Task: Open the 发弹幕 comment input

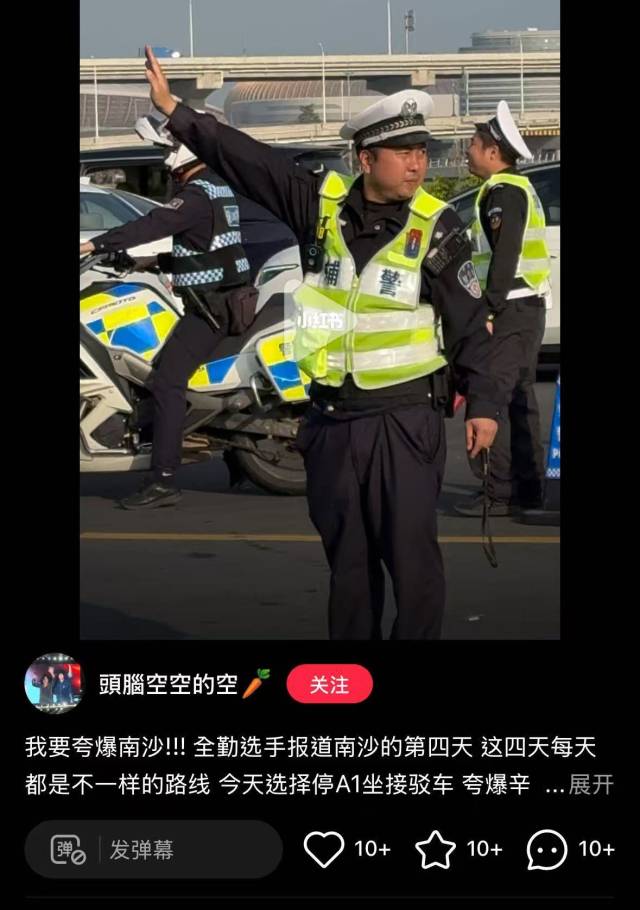Action: coord(180,849)
